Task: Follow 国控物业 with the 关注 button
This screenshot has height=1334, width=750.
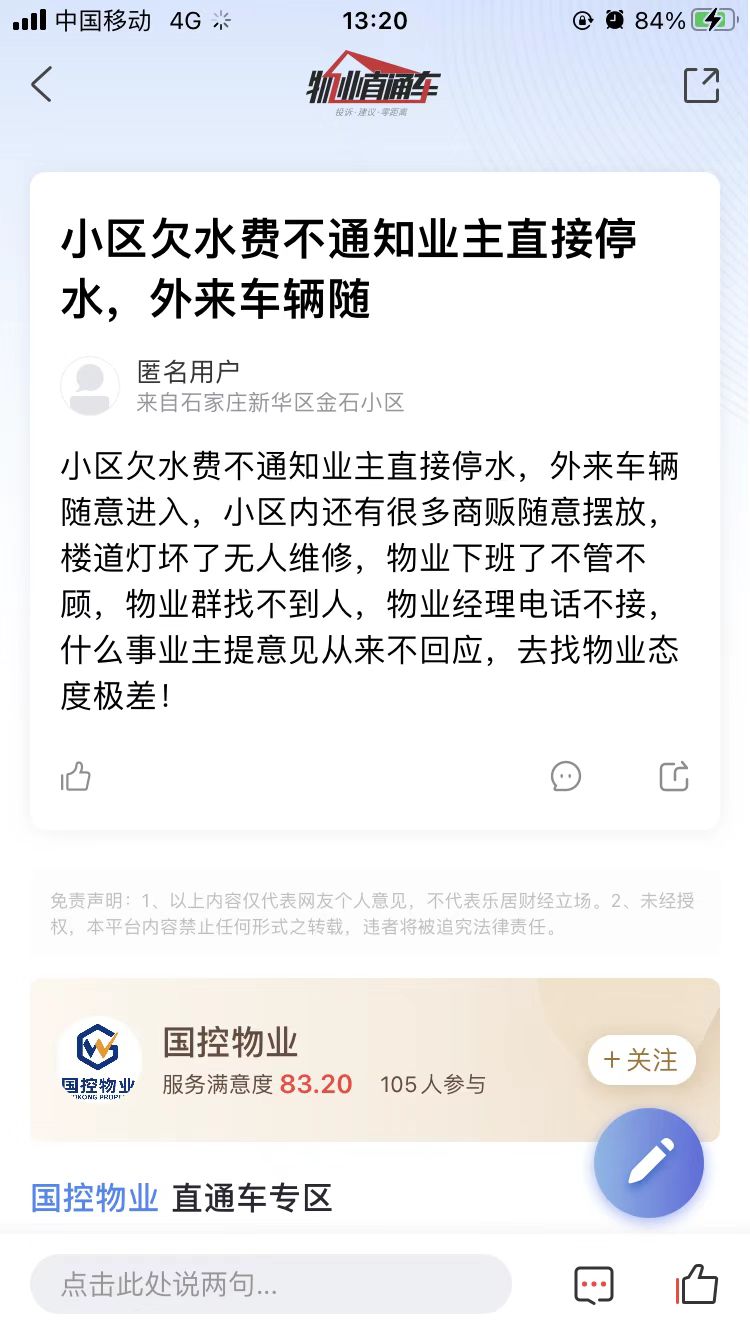Action: pos(641,1060)
